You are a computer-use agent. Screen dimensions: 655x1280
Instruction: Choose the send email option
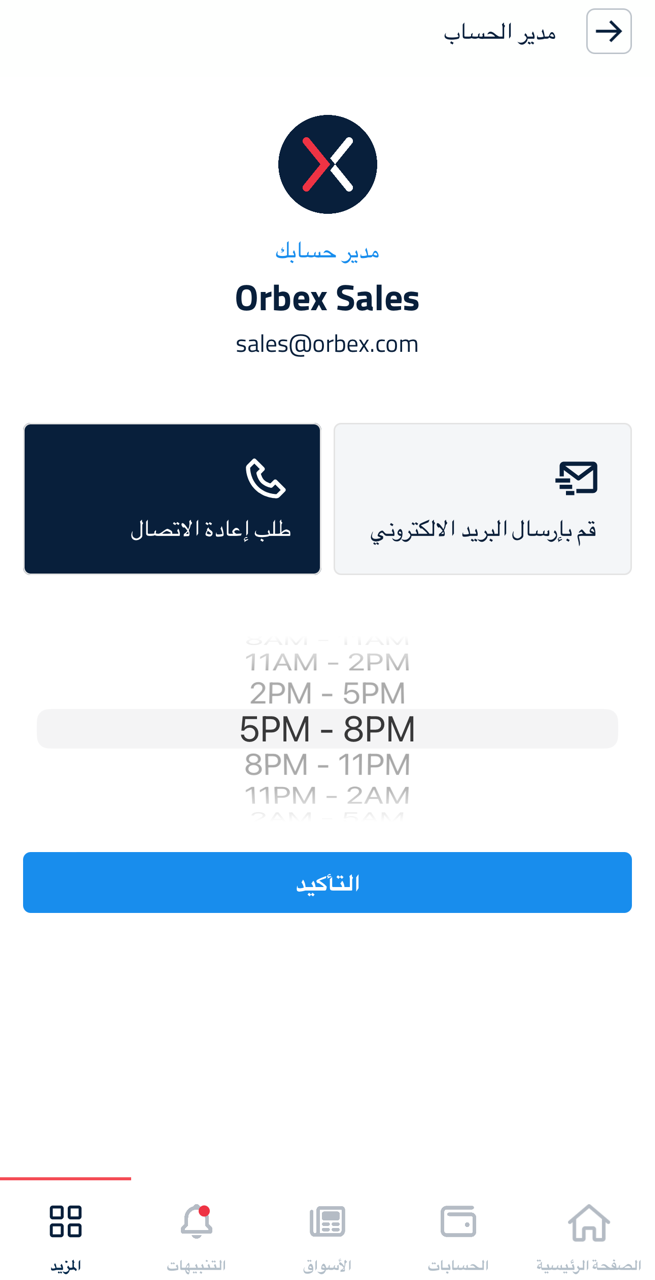click(483, 499)
